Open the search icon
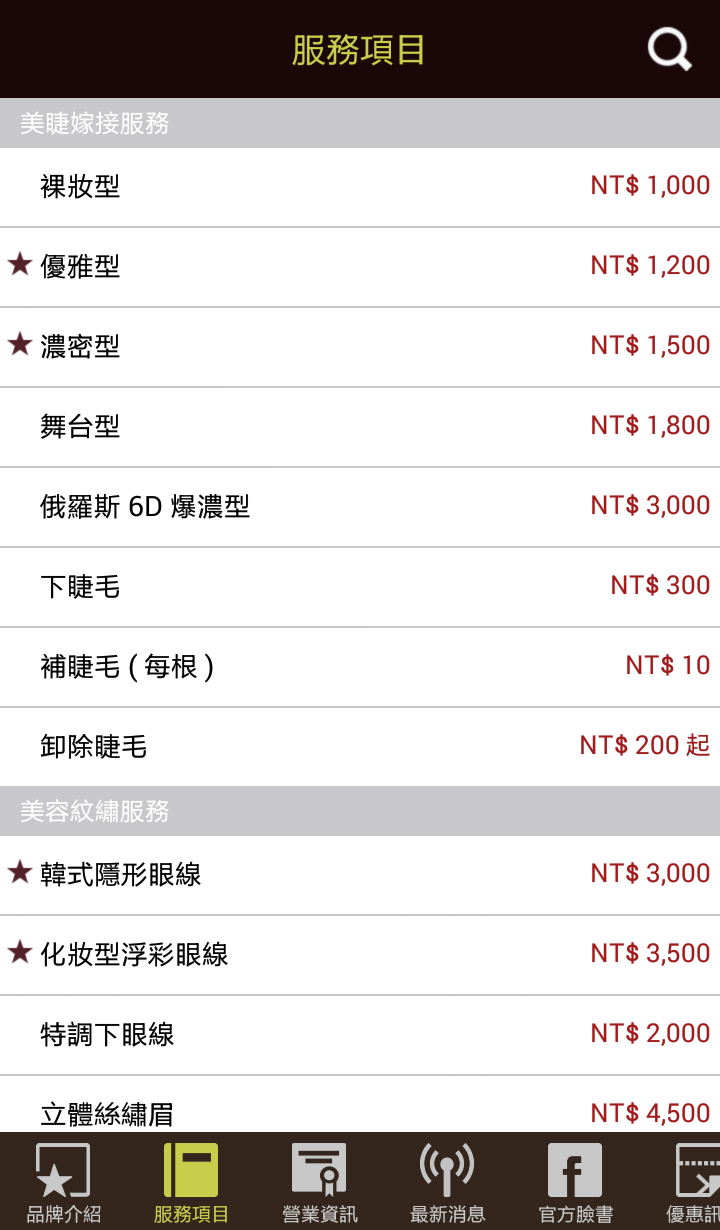Image resolution: width=720 pixels, height=1230 pixels. pos(669,49)
